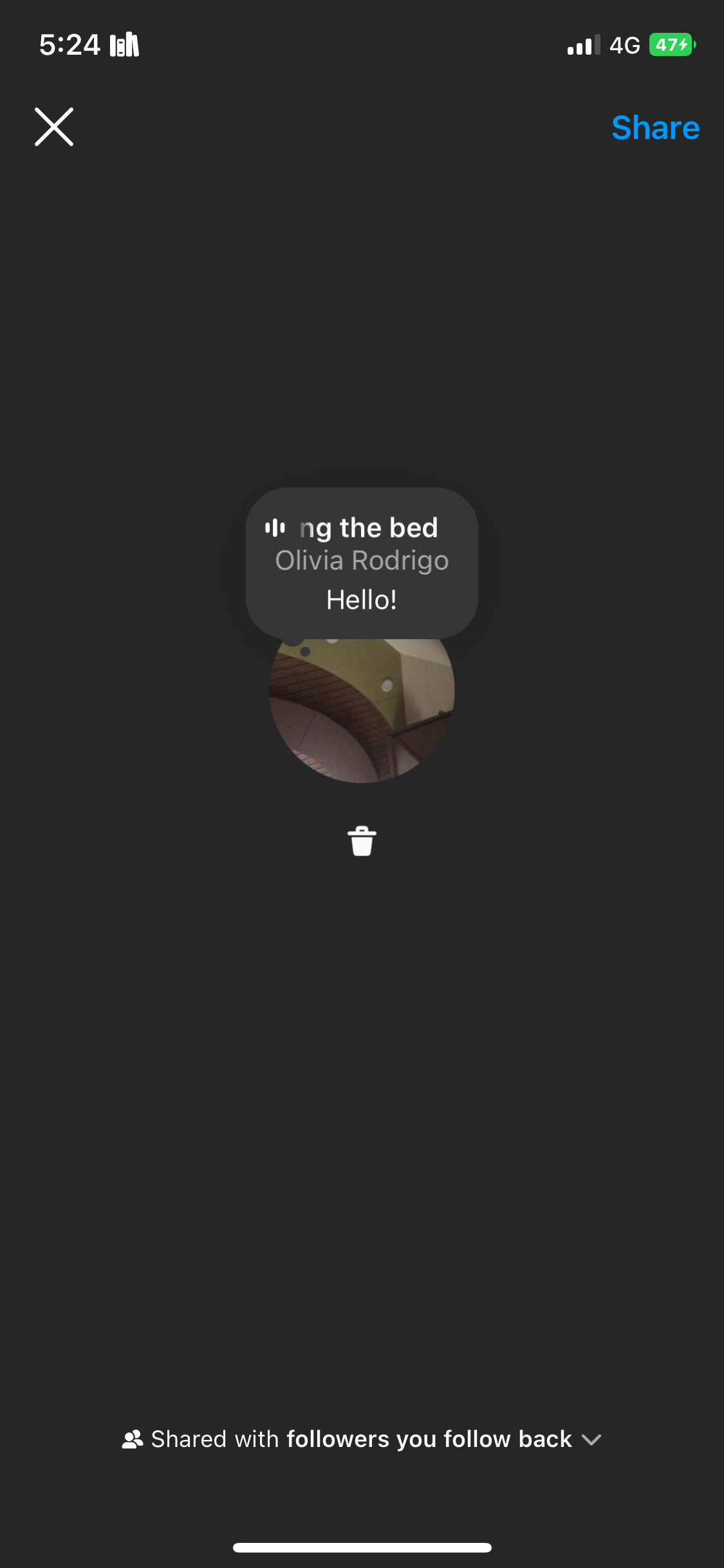Share the note

[x=654, y=127]
